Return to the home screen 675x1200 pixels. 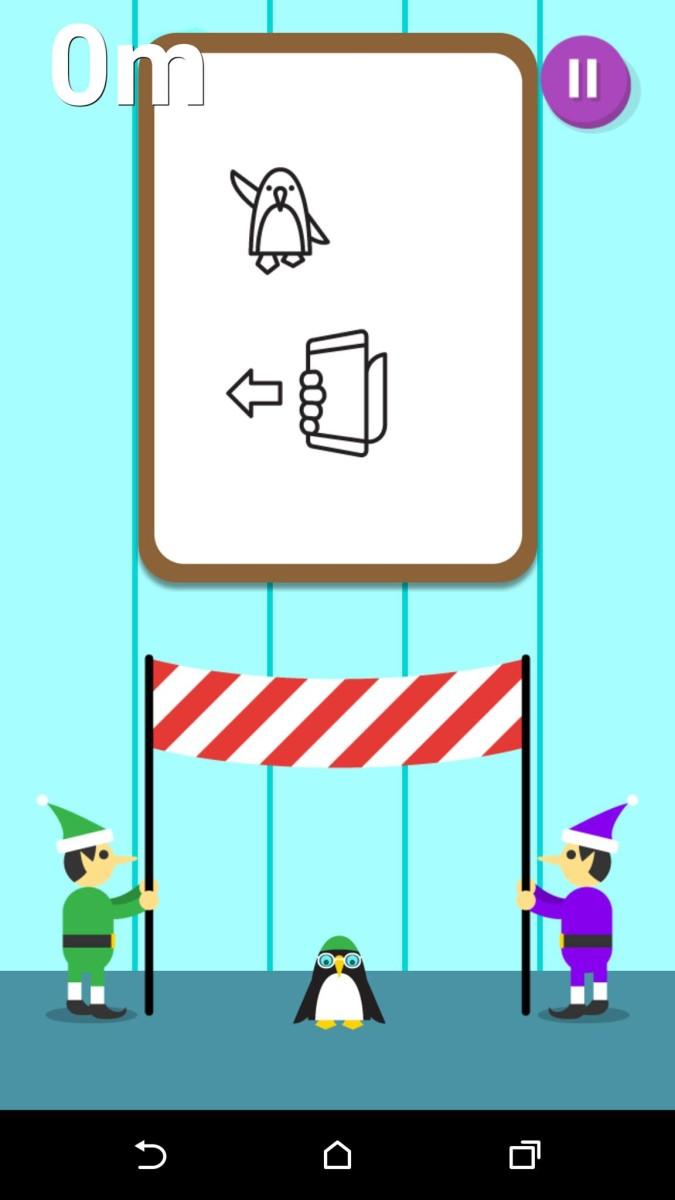(x=337, y=1155)
